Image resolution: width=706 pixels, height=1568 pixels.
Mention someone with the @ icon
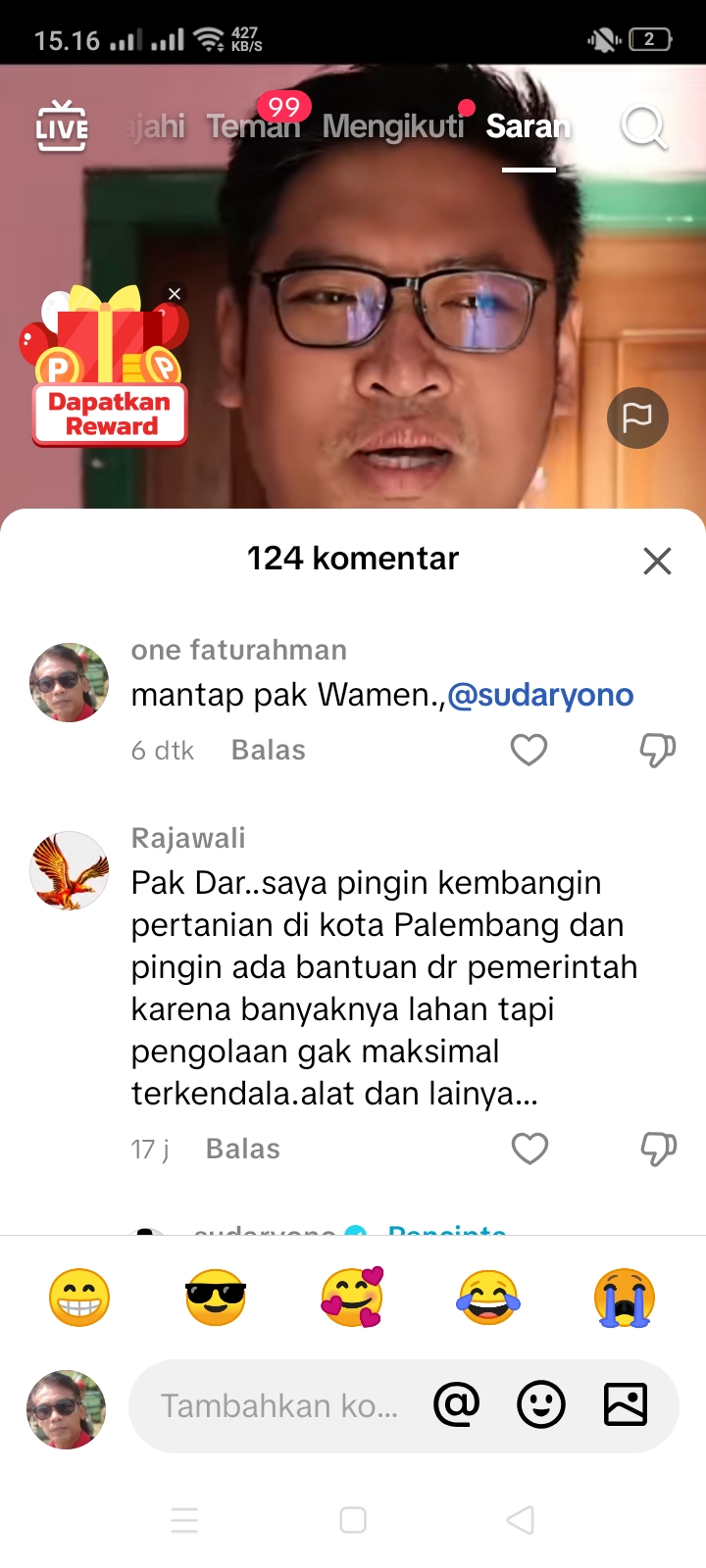(x=457, y=1405)
